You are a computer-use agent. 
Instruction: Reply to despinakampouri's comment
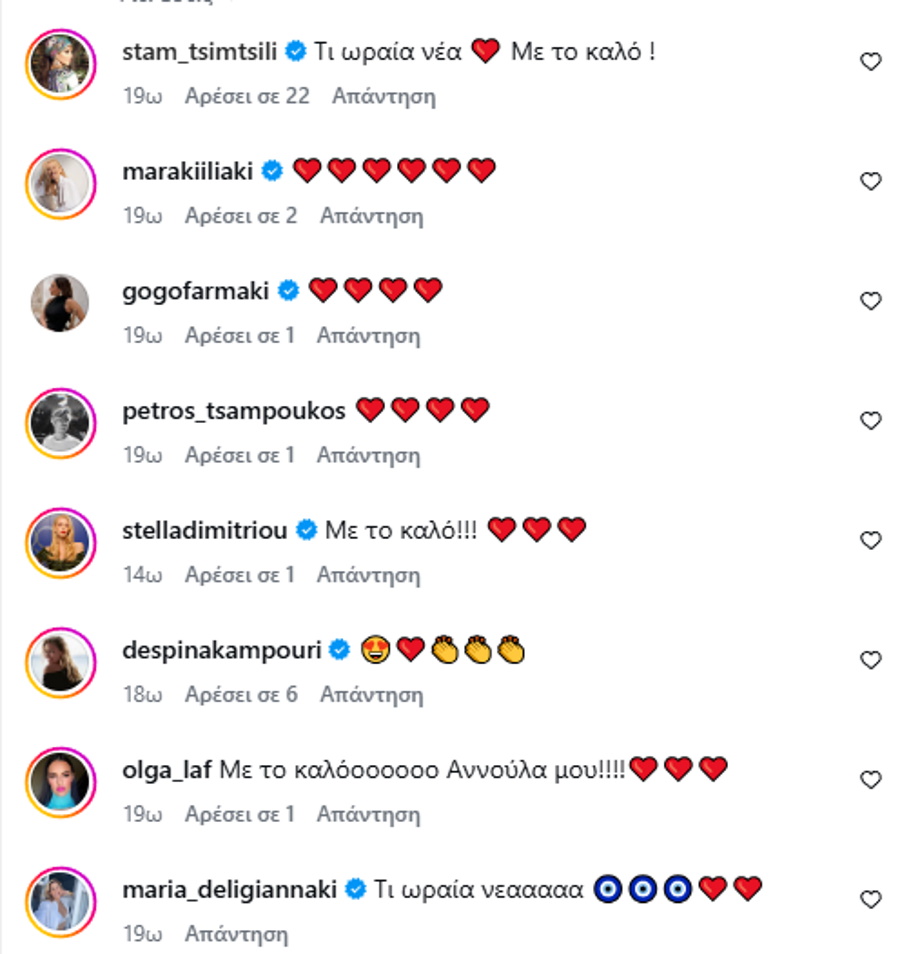371,694
